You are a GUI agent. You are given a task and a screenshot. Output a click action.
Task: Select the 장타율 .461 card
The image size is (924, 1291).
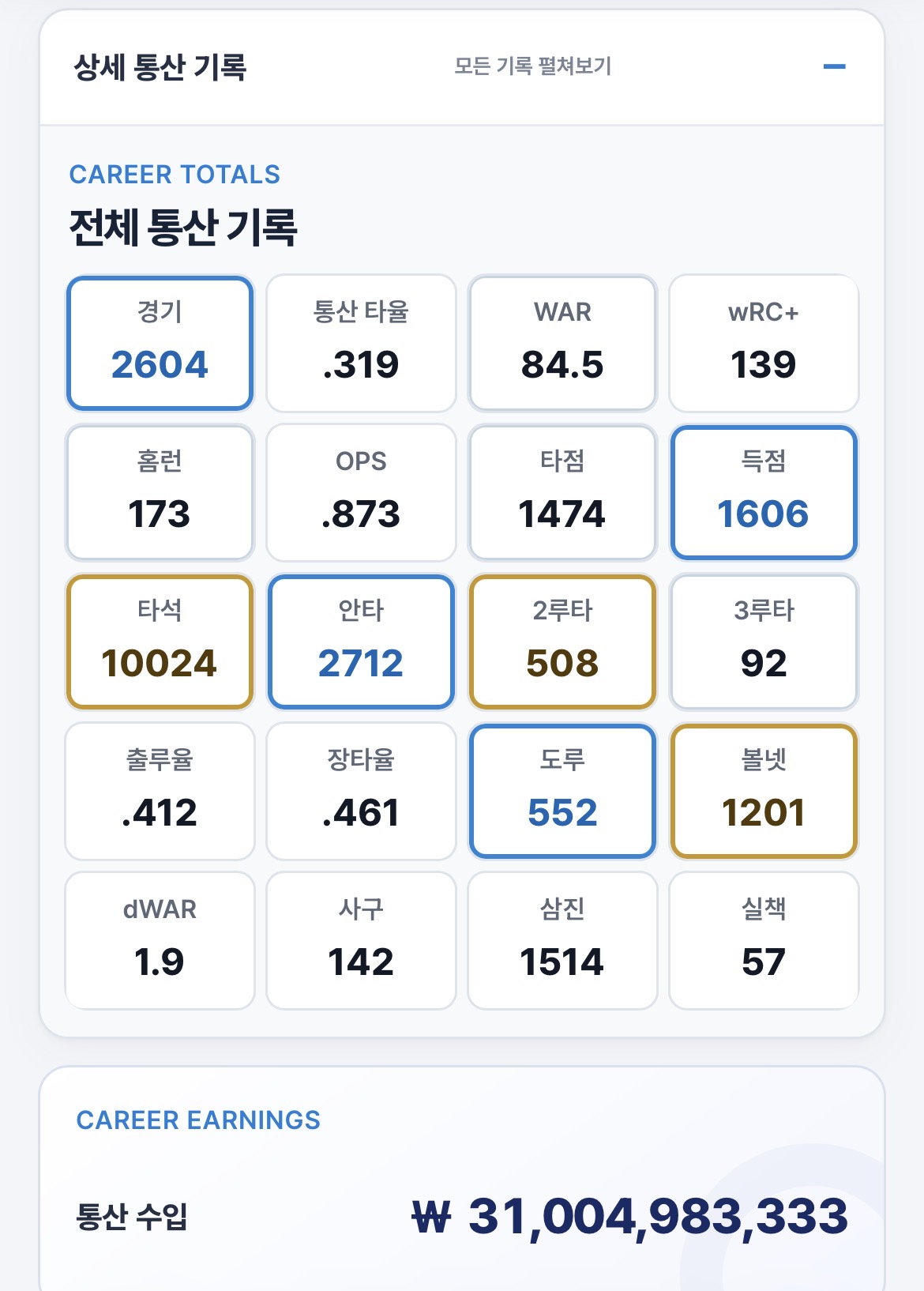point(361,791)
